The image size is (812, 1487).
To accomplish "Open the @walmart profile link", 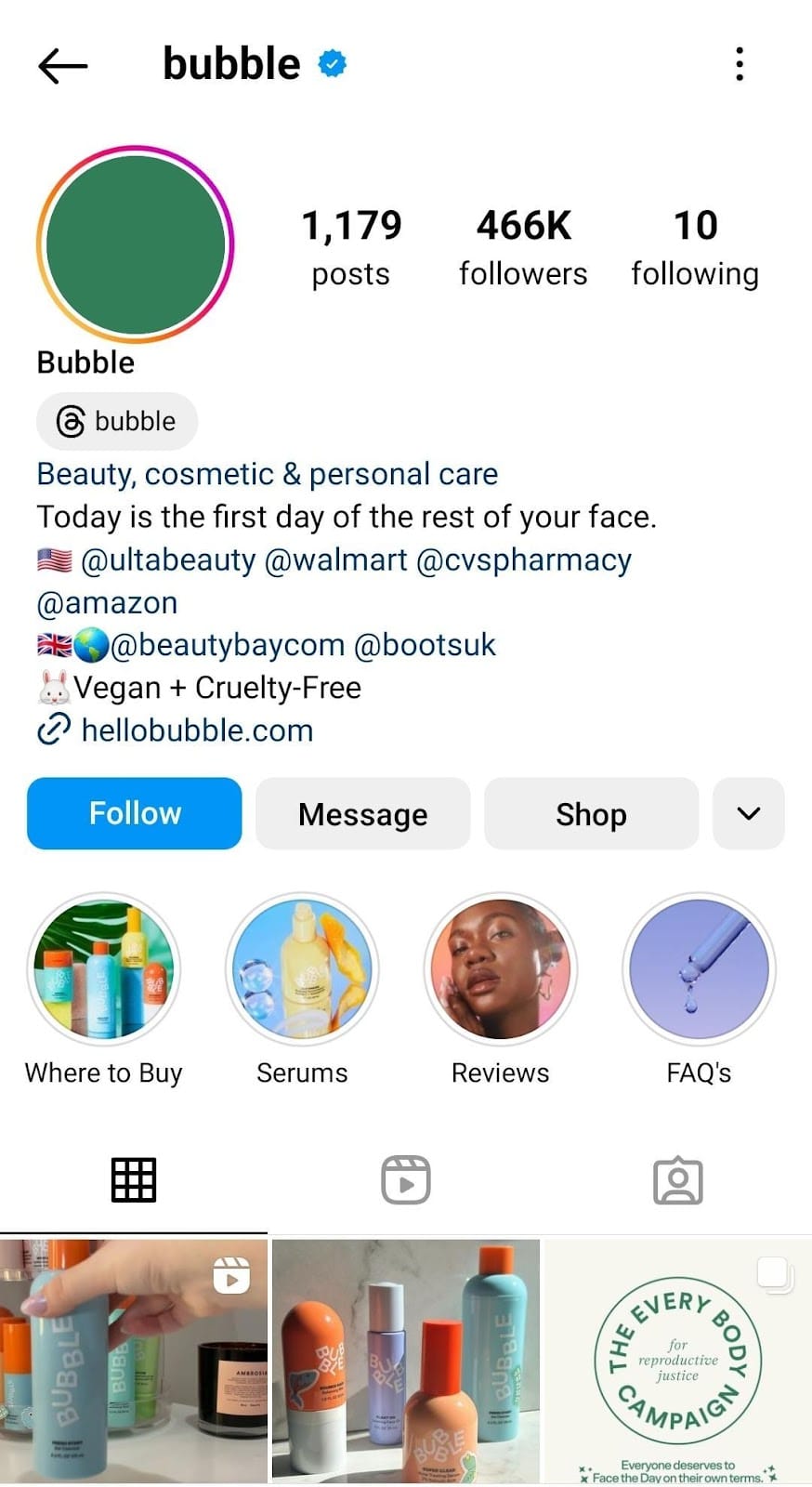I will (x=336, y=560).
